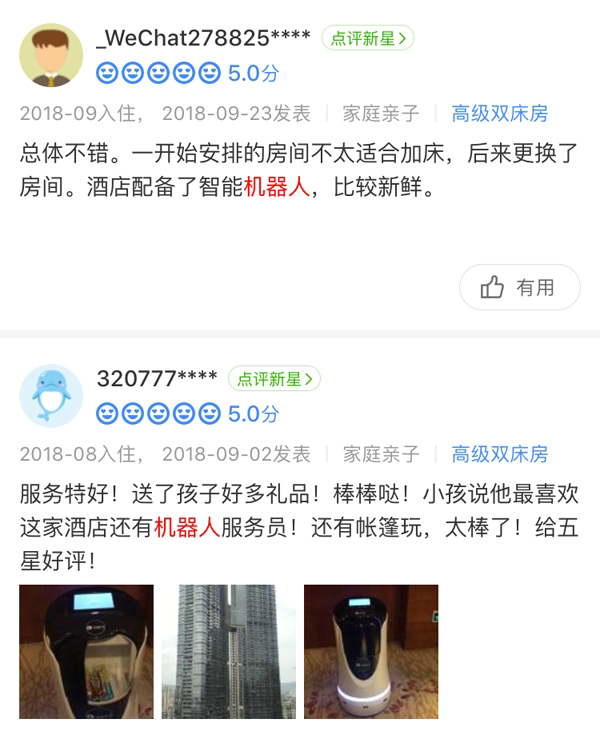600x739 pixels.
Task: Open the review photo of the skyscraper
Action: pyautogui.click(x=229, y=652)
